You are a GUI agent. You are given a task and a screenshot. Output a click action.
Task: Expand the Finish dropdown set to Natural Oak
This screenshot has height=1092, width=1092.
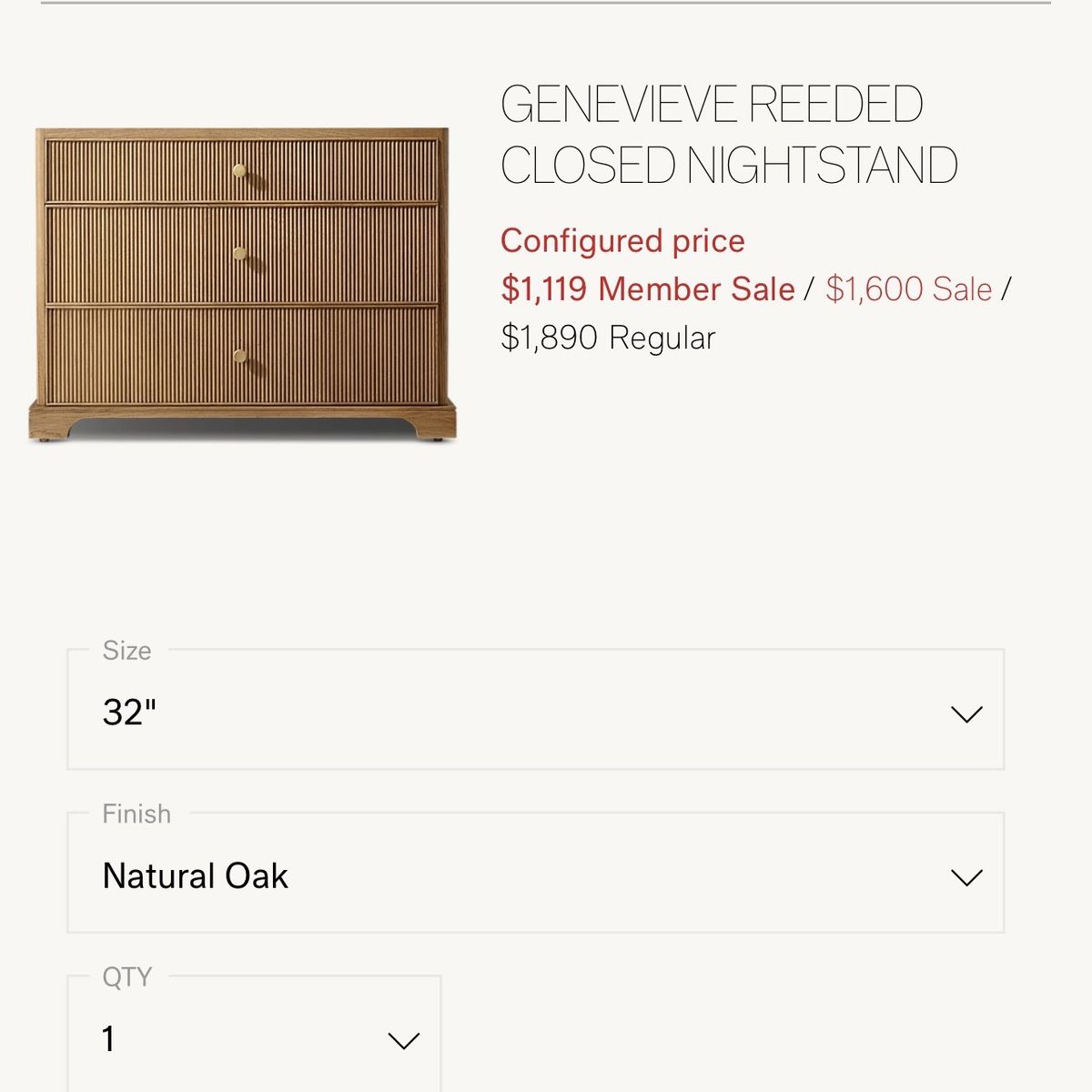click(535, 875)
